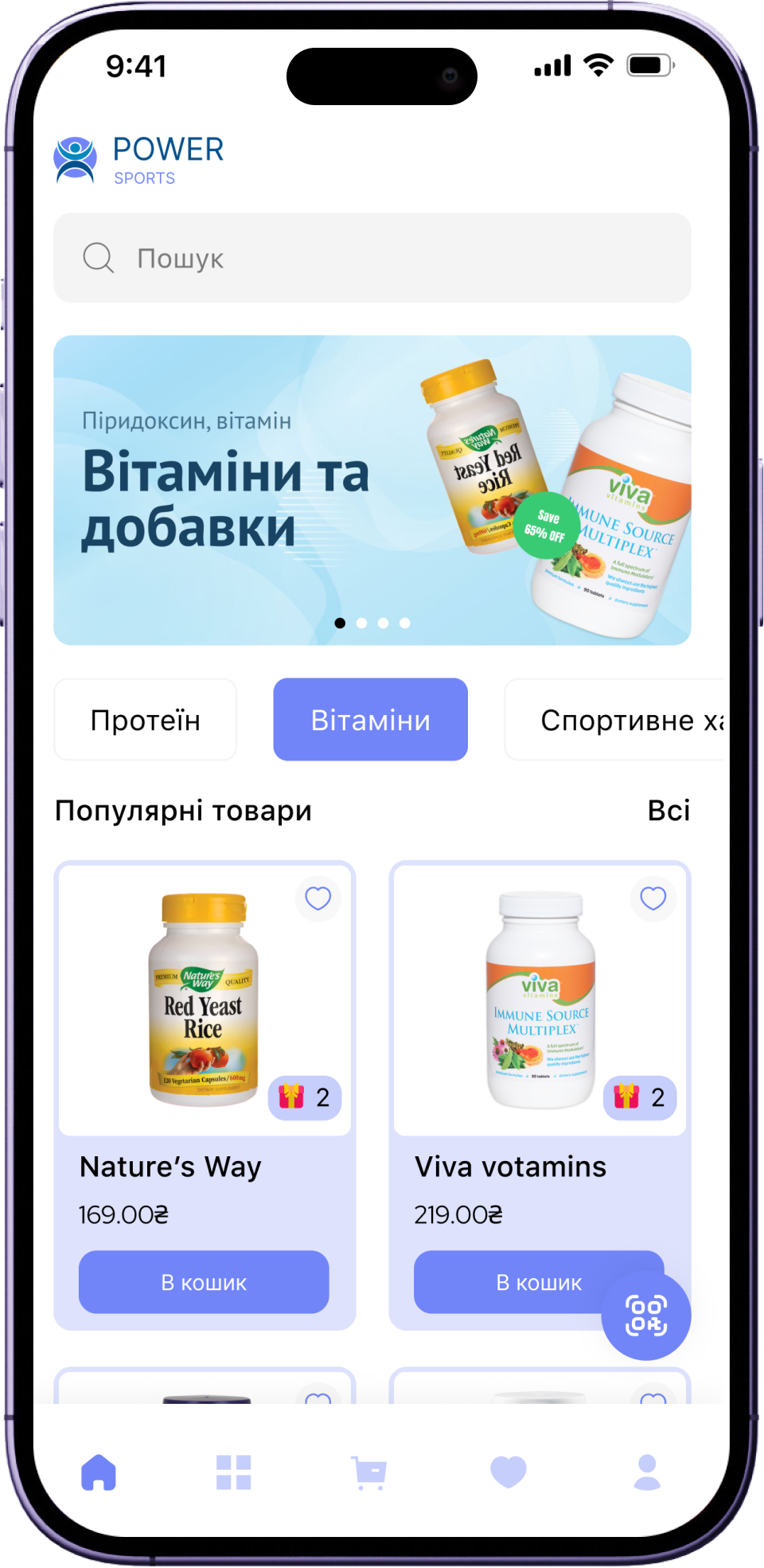Switch to the favorites heart tab
The image size is (764, 1568).
click(x=509, y=1472)
